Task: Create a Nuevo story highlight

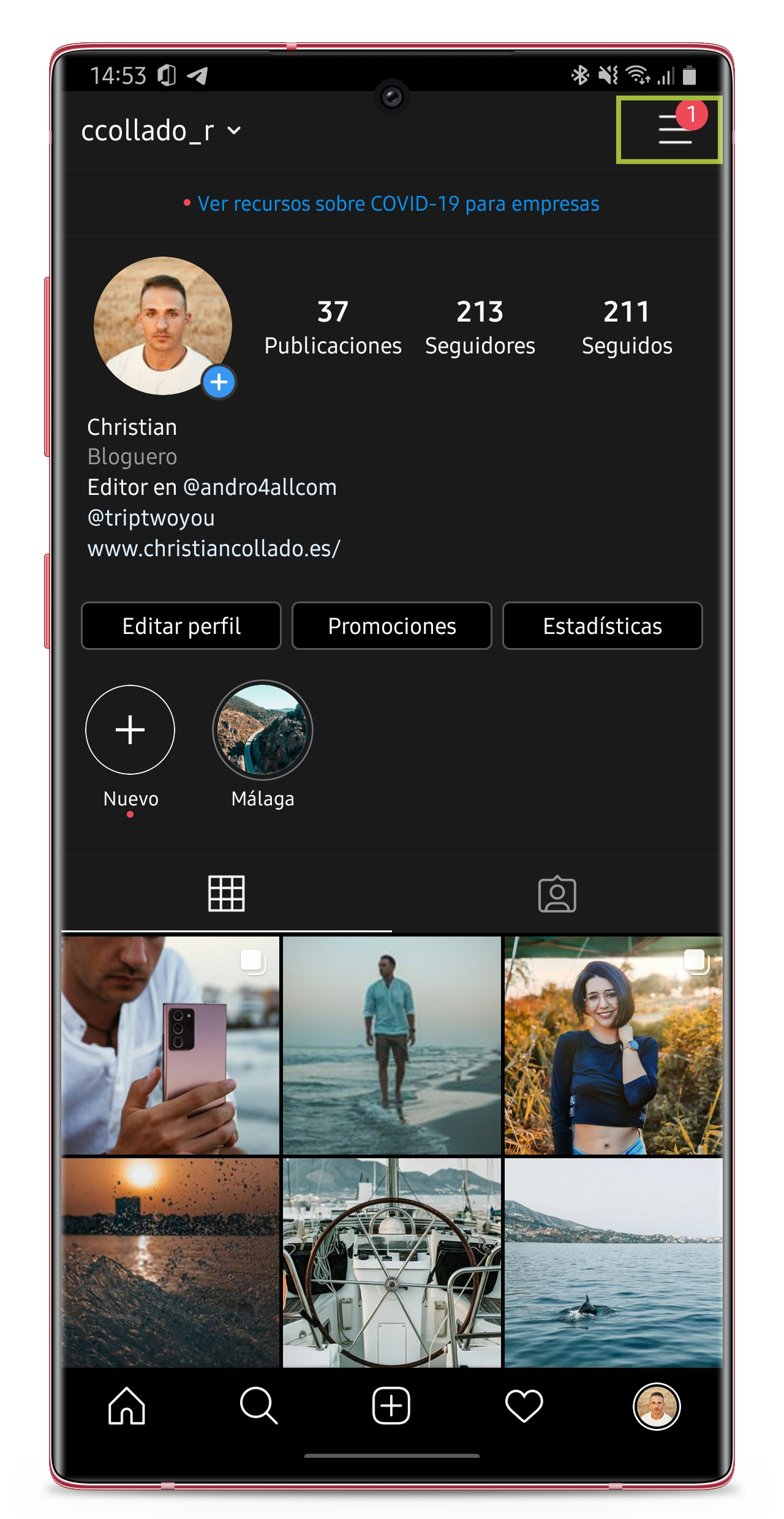Action: [x=130, y=730]
